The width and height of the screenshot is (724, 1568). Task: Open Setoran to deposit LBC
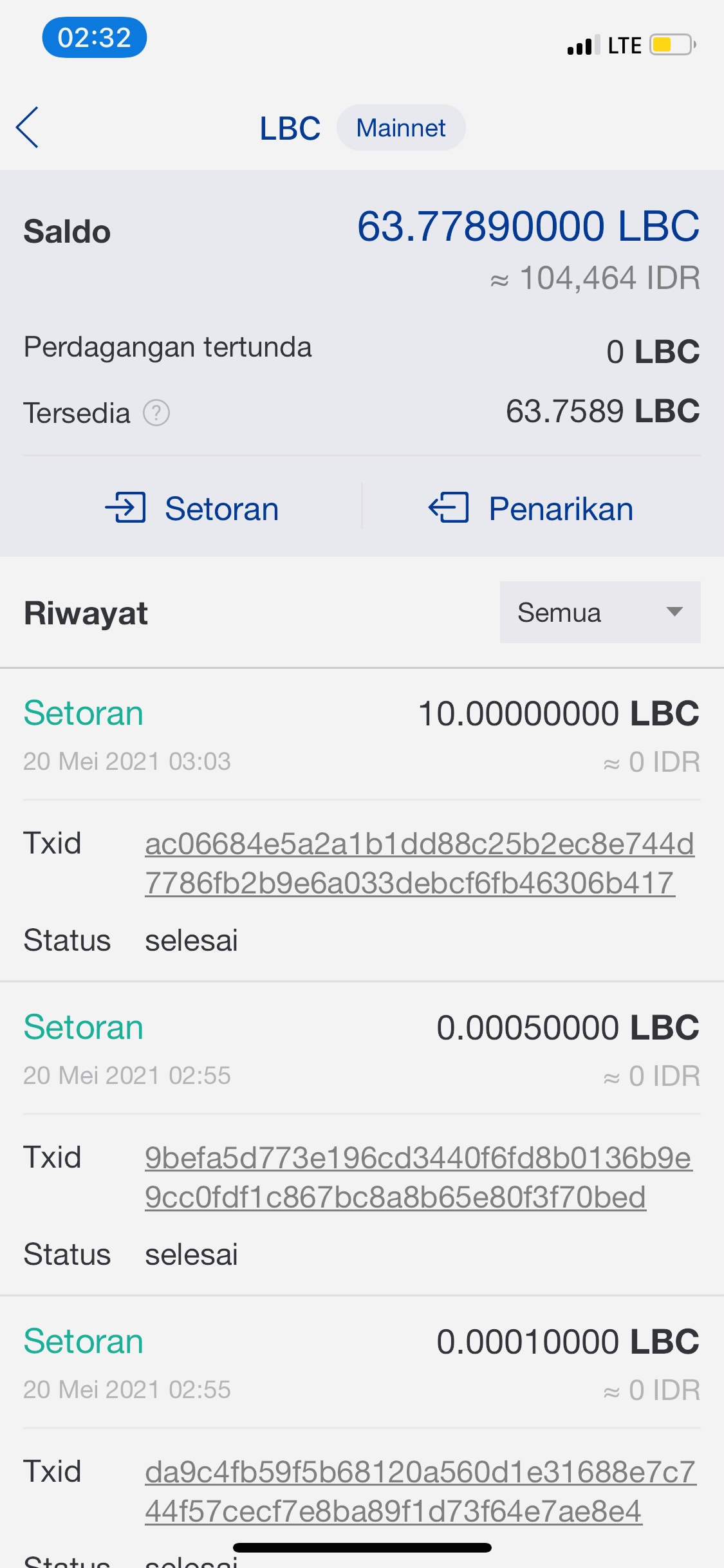tap(192, 509)
